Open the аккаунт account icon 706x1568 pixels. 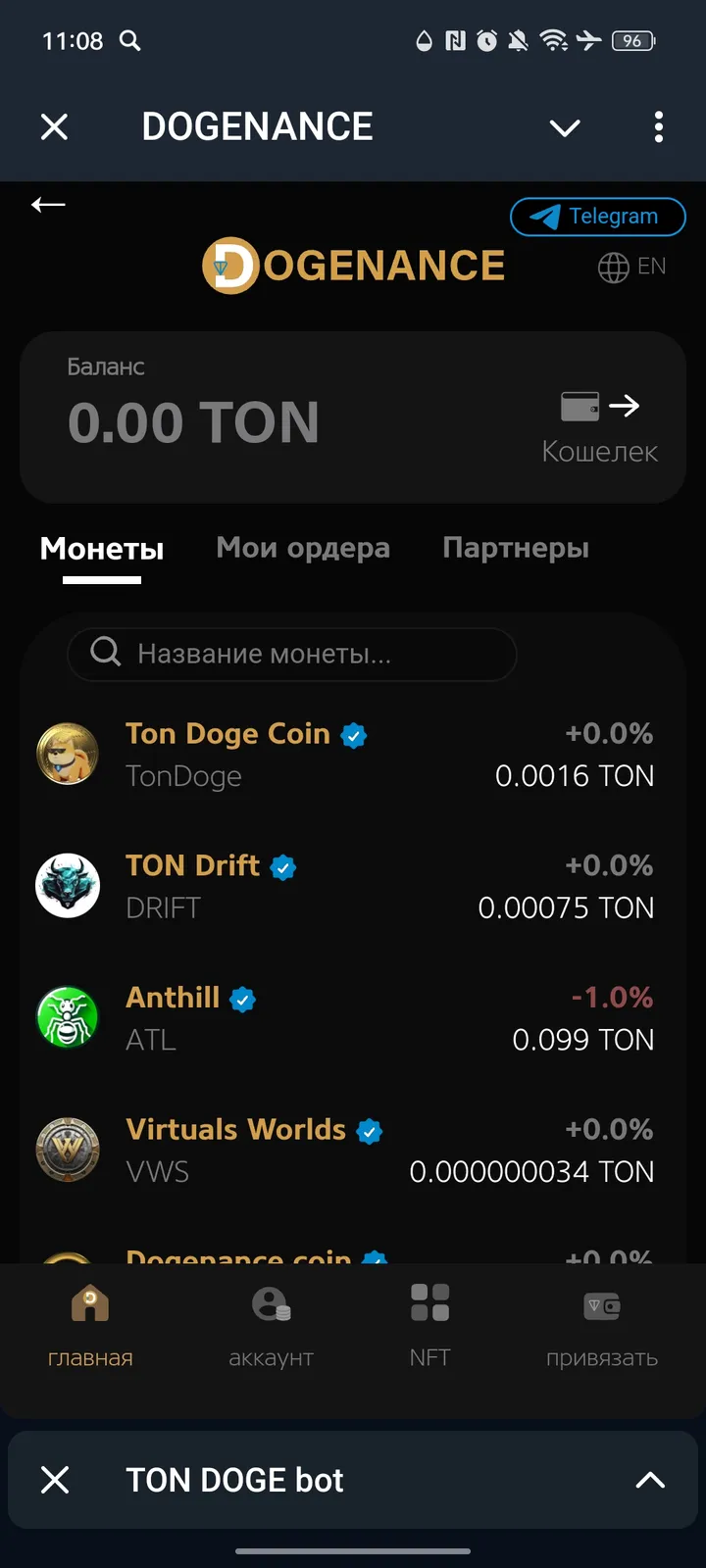pos(271,1305)
